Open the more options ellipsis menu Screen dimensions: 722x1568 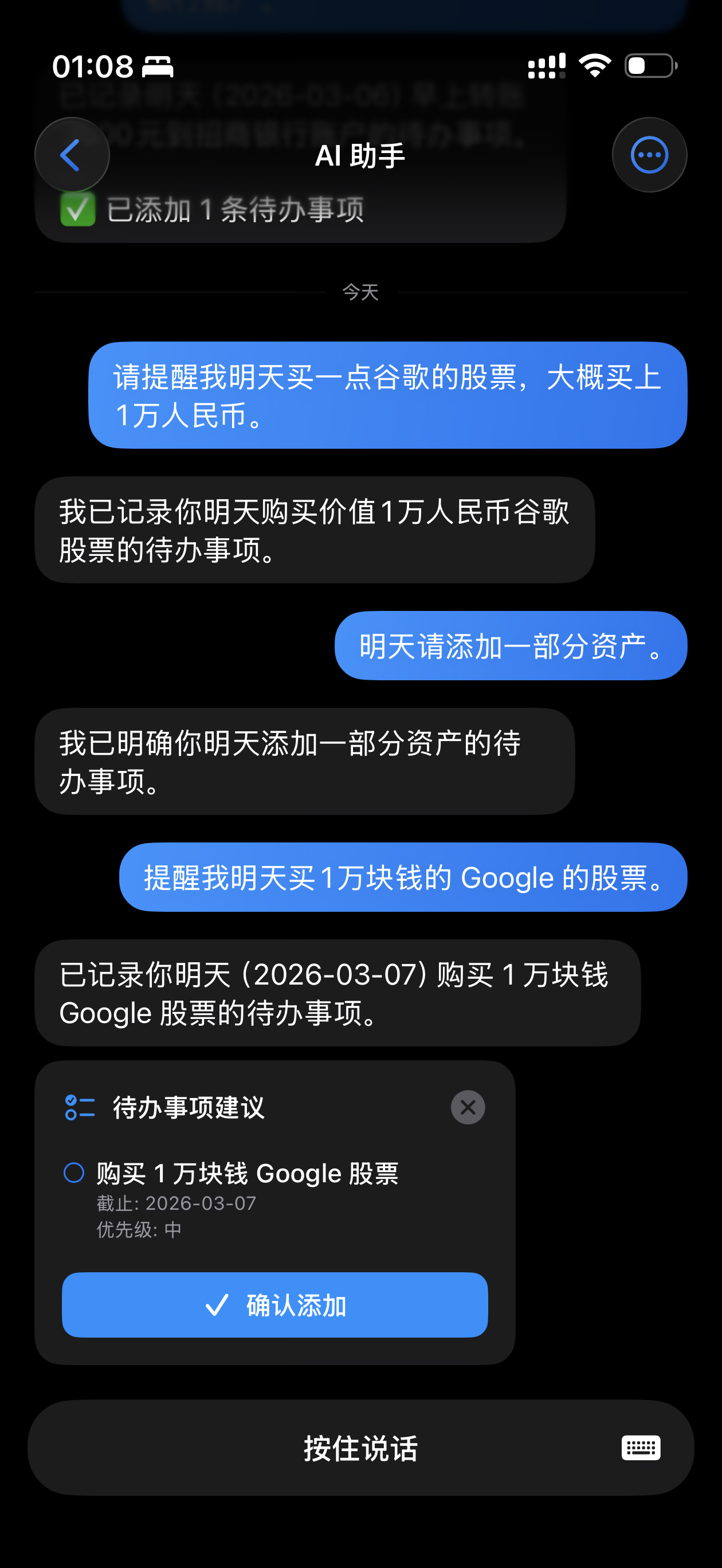point(649,154)
